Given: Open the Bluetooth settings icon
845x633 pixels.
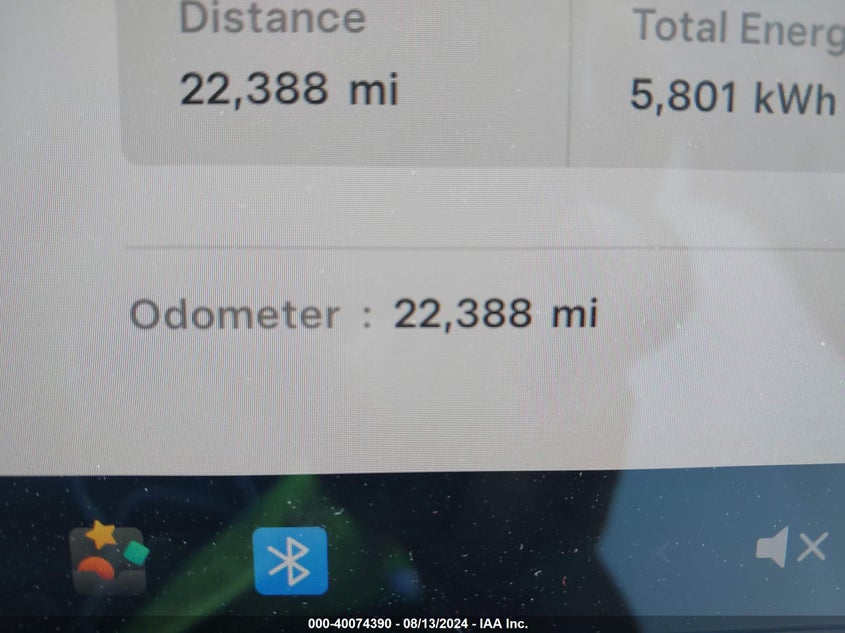Looking at the screenshot, I should point(290,561).
